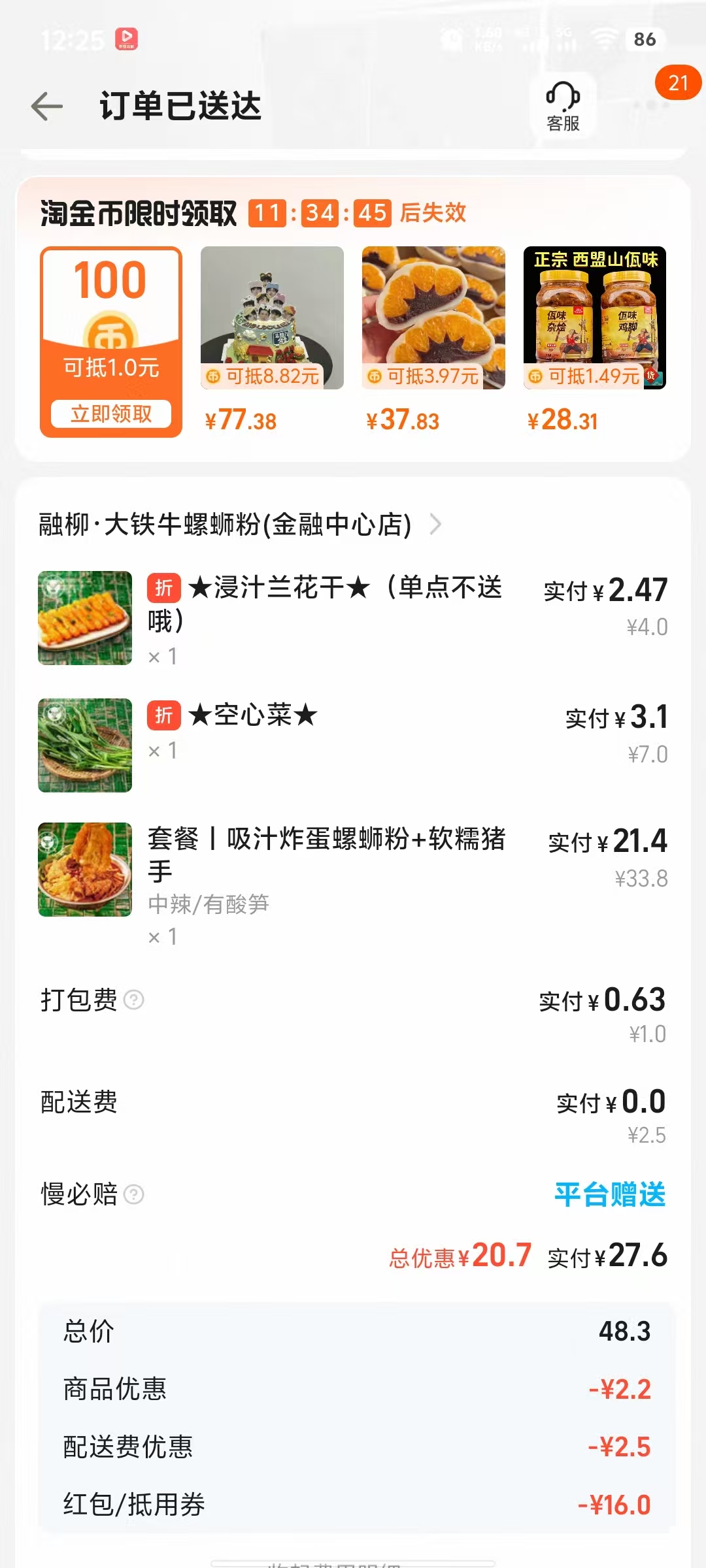Go back from the order delivered page
This screenshot has width=706, height=1568.
coord(47,106)
